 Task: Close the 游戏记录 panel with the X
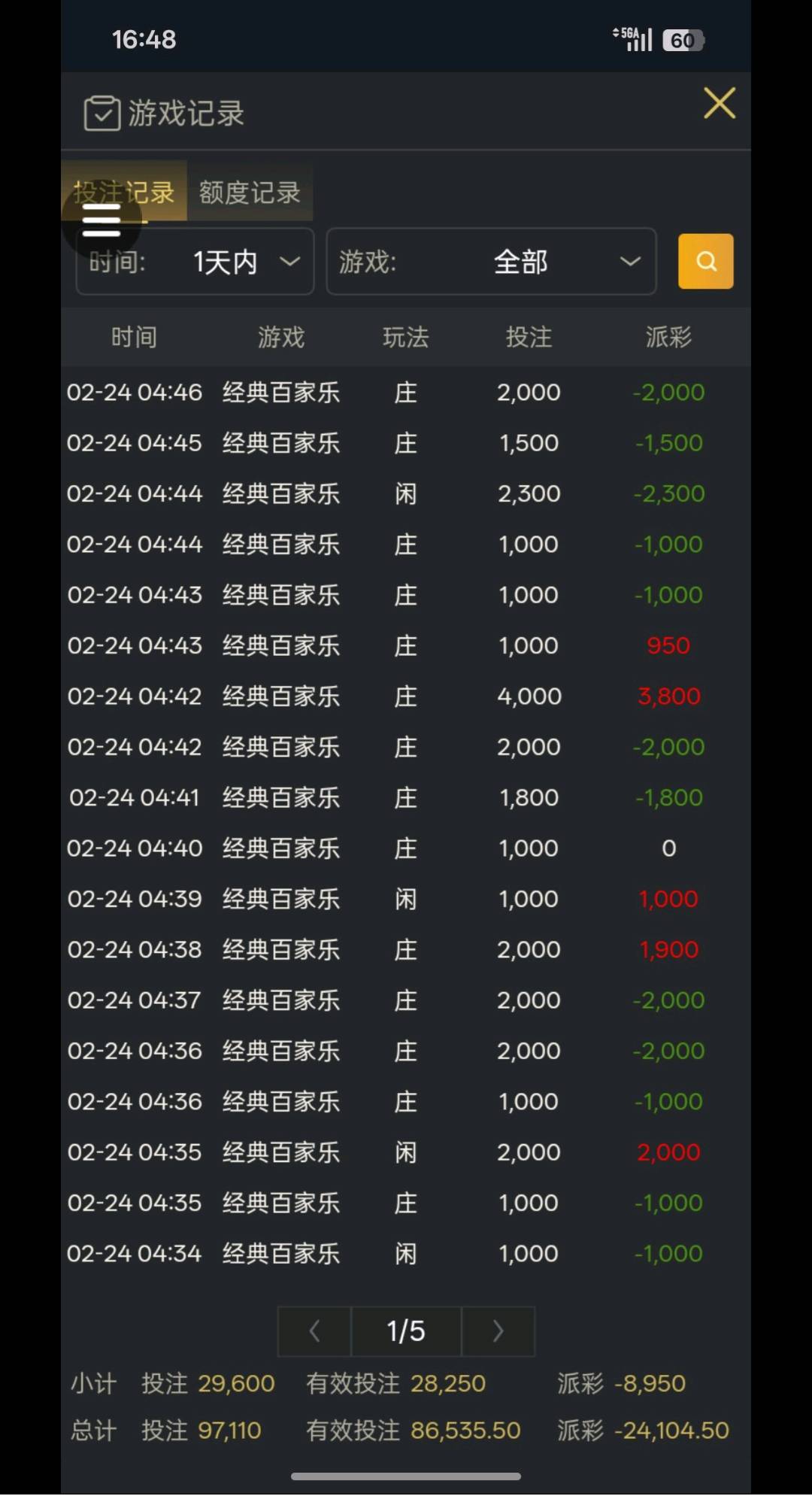tap(719, 105)
